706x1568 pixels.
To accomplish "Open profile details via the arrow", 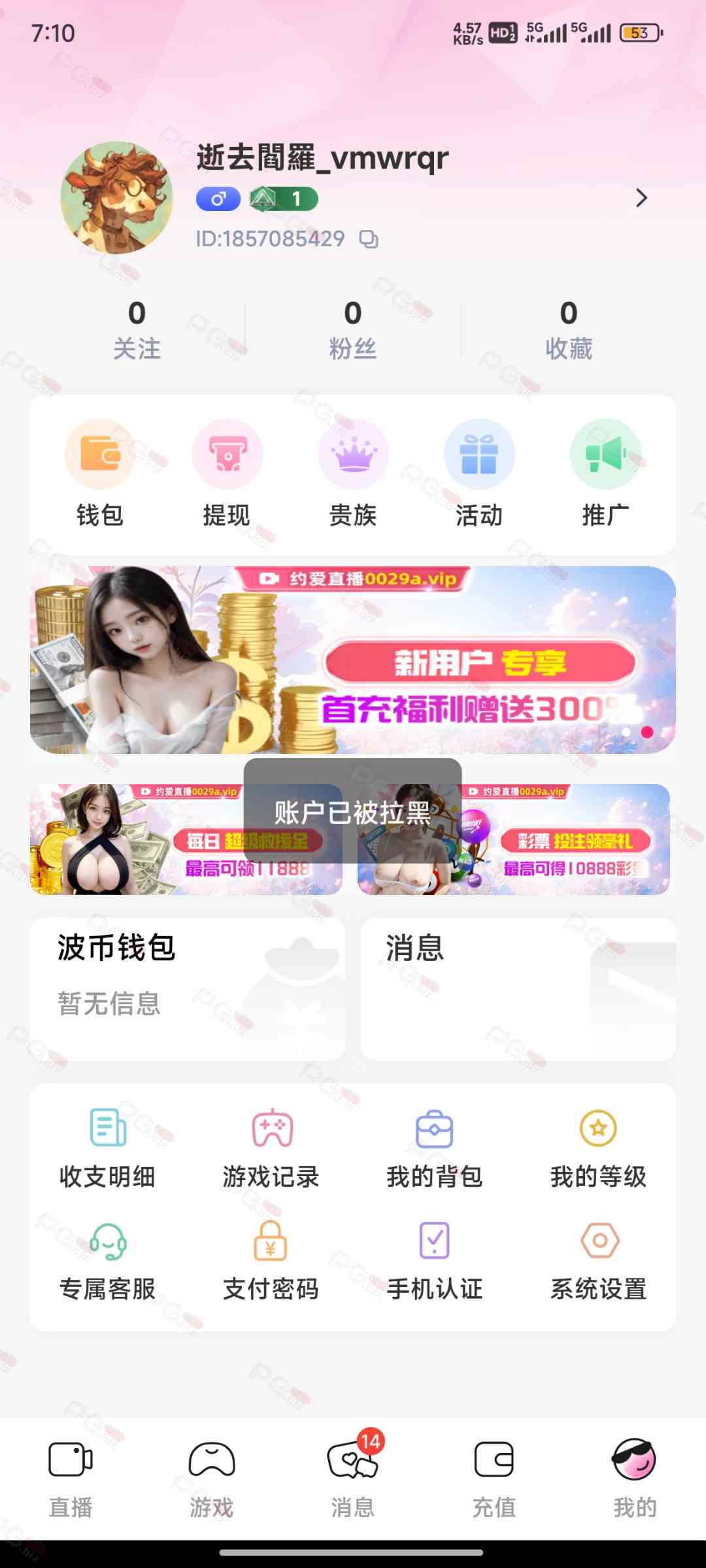I will [641, 198].
